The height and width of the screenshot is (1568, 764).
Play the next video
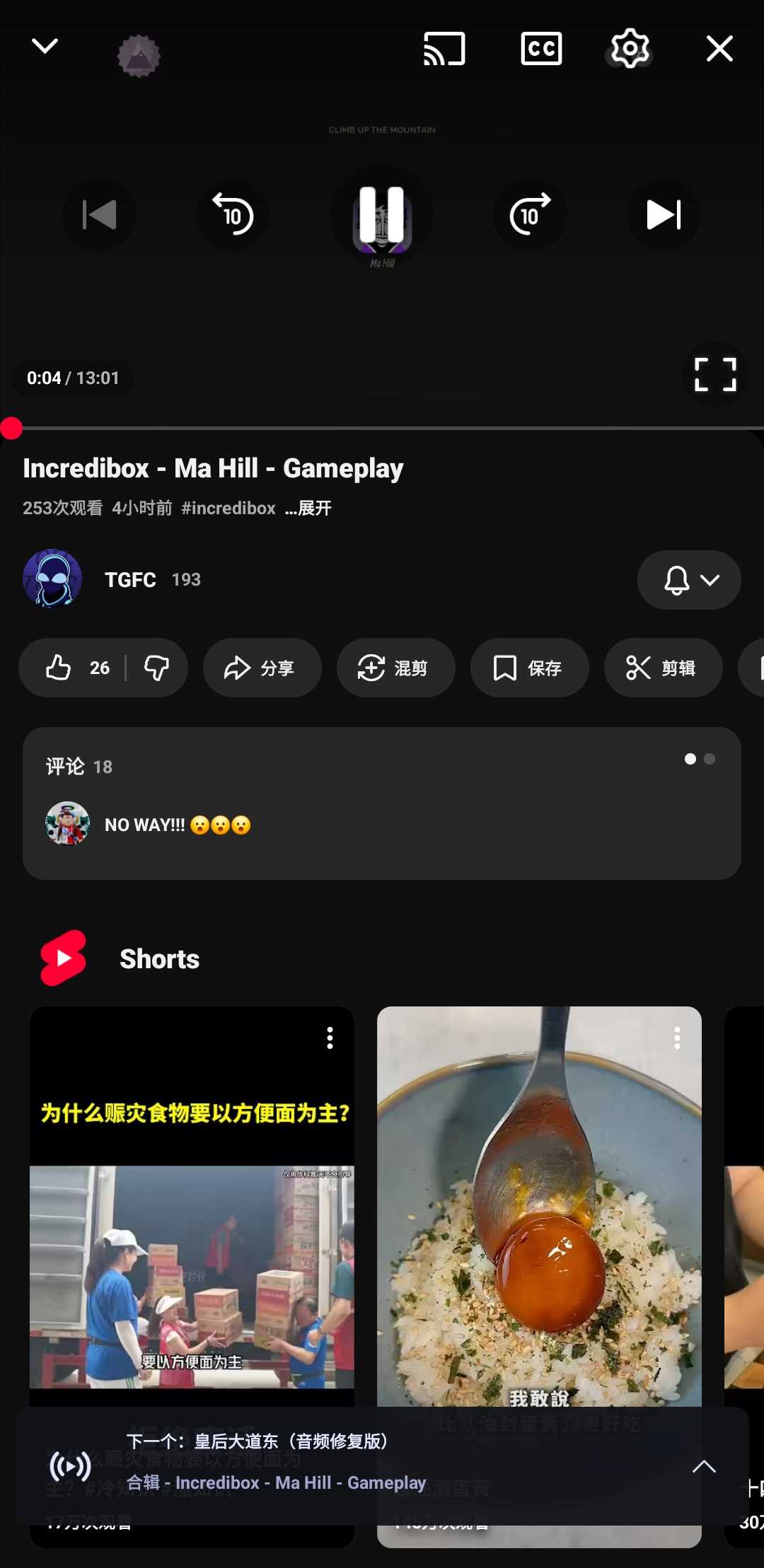pos(664,215)
